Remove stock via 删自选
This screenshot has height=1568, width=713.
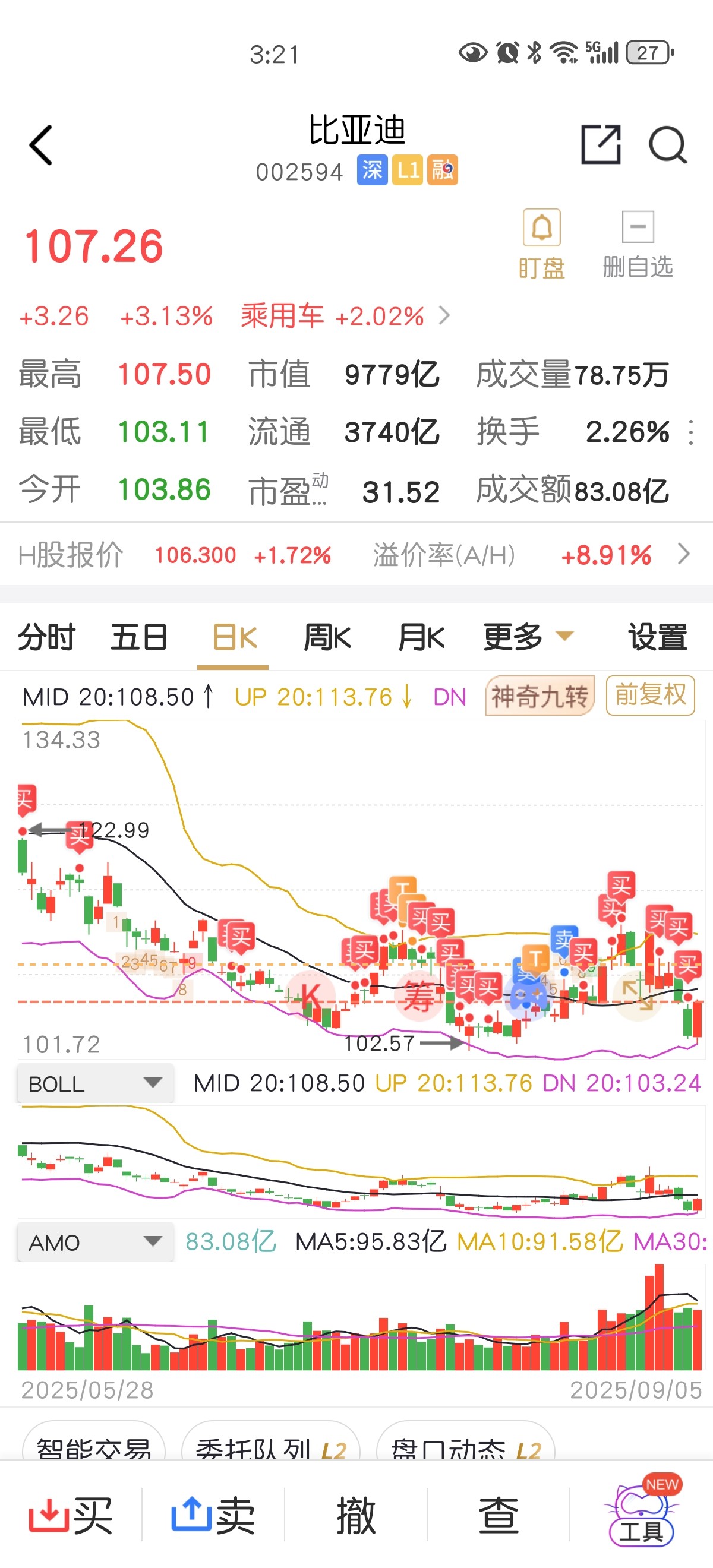tap(638, 244)
